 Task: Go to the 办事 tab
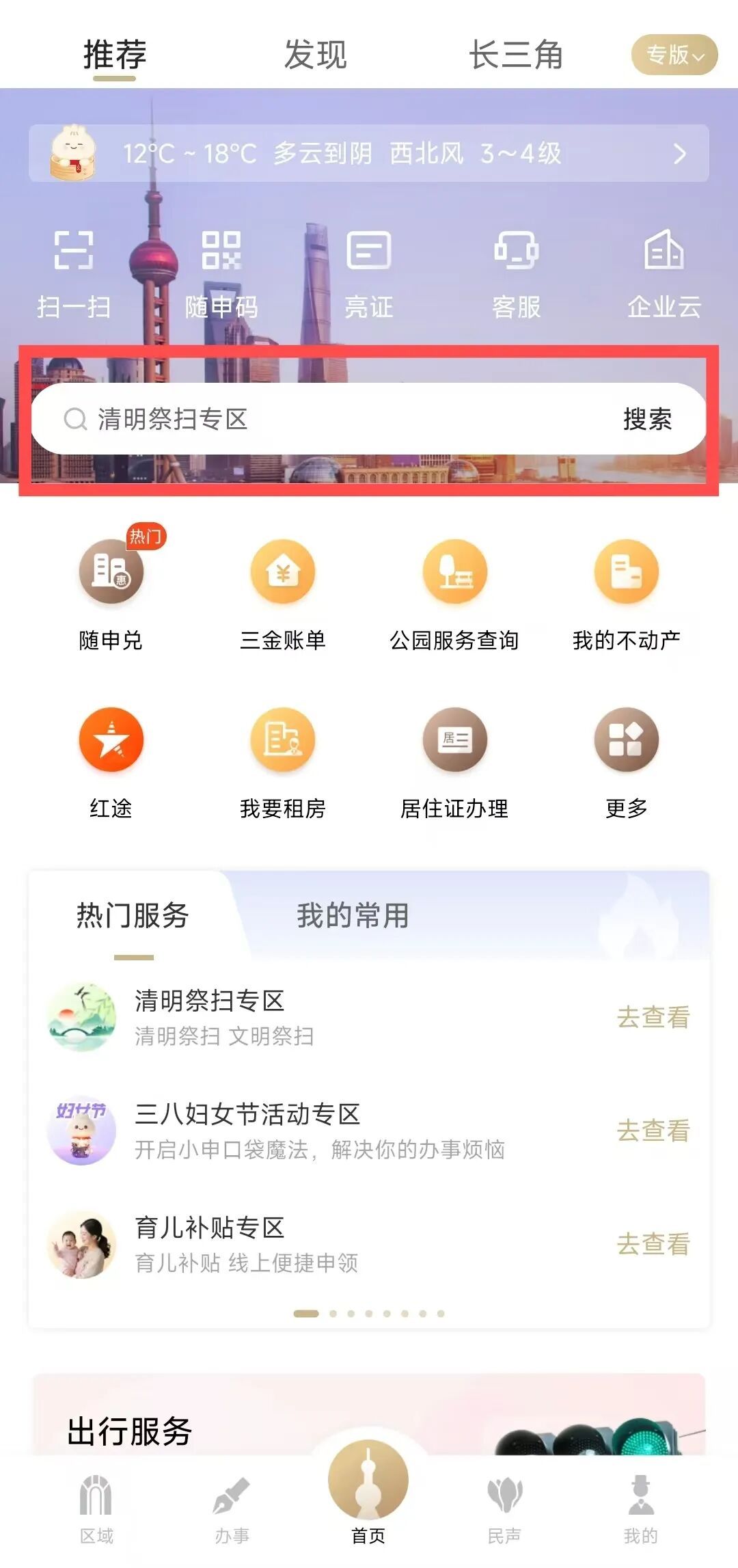(232, 1511)
